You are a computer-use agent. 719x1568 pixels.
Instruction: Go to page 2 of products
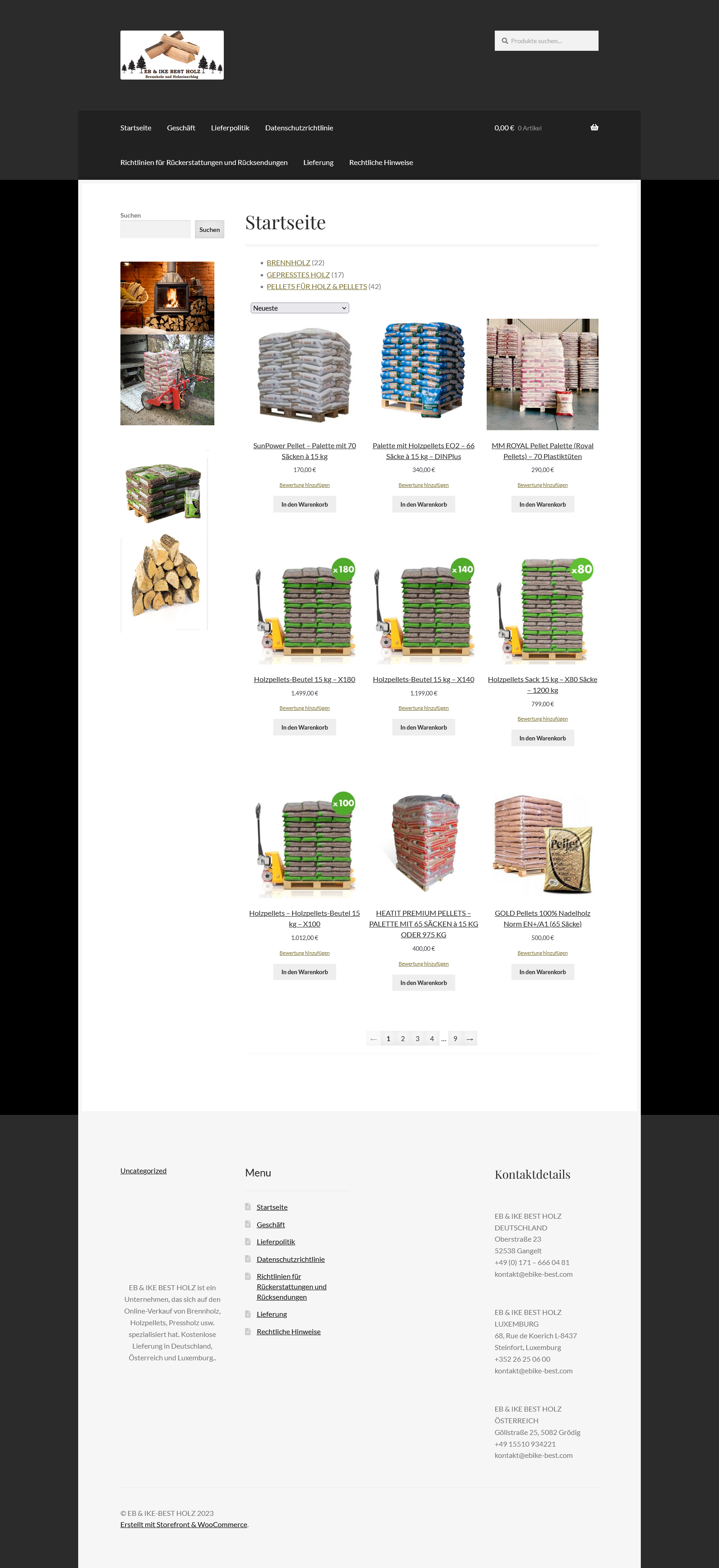click(403, 1039)
